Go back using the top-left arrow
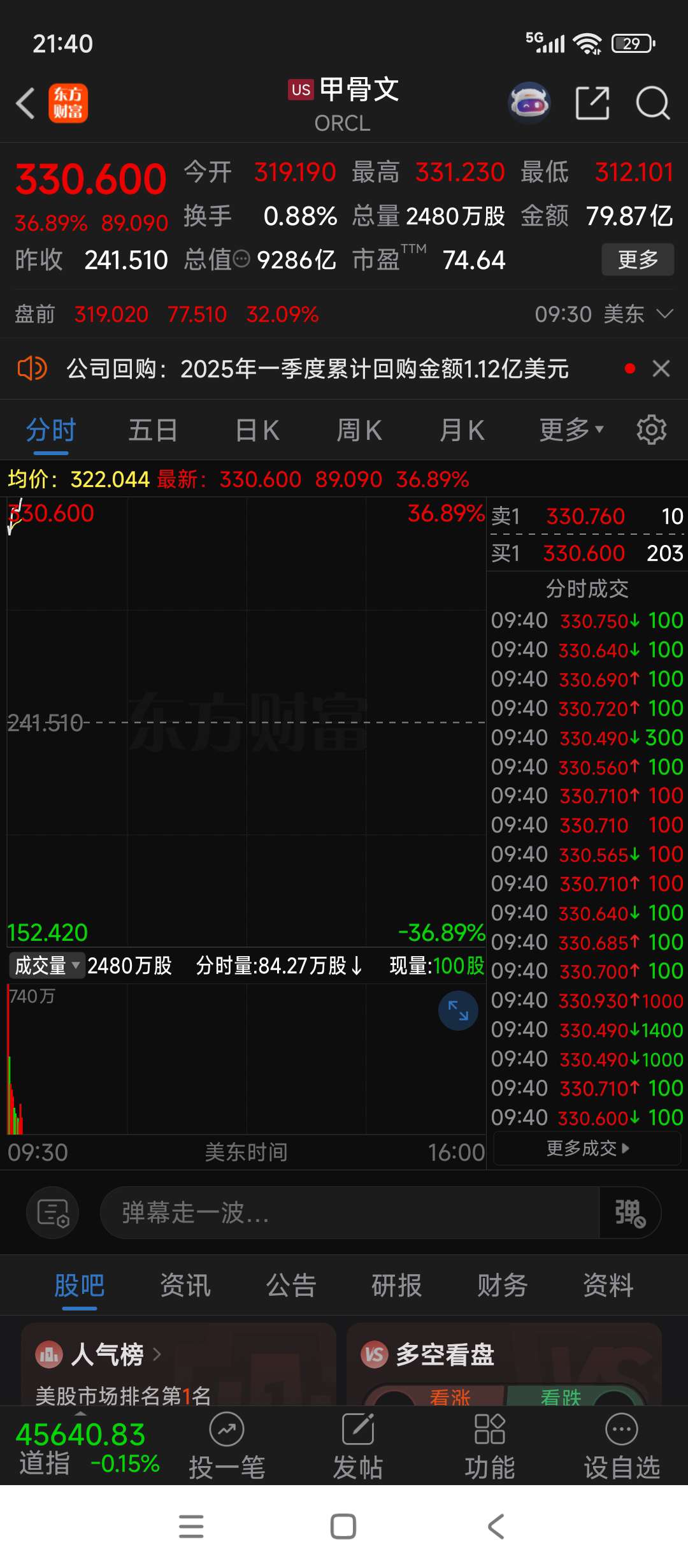 click(25, 103)
